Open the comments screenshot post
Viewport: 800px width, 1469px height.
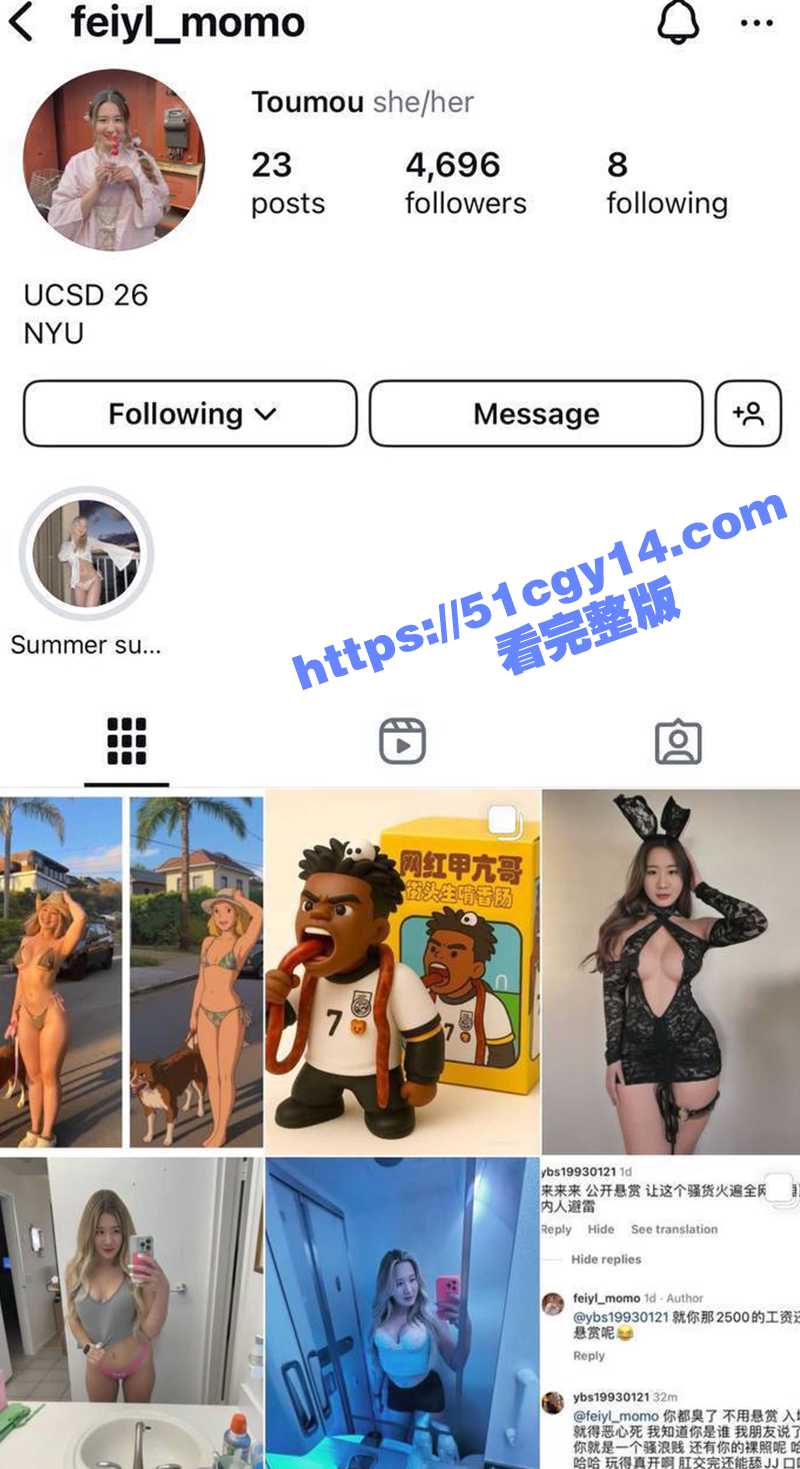pos(671,1312)
